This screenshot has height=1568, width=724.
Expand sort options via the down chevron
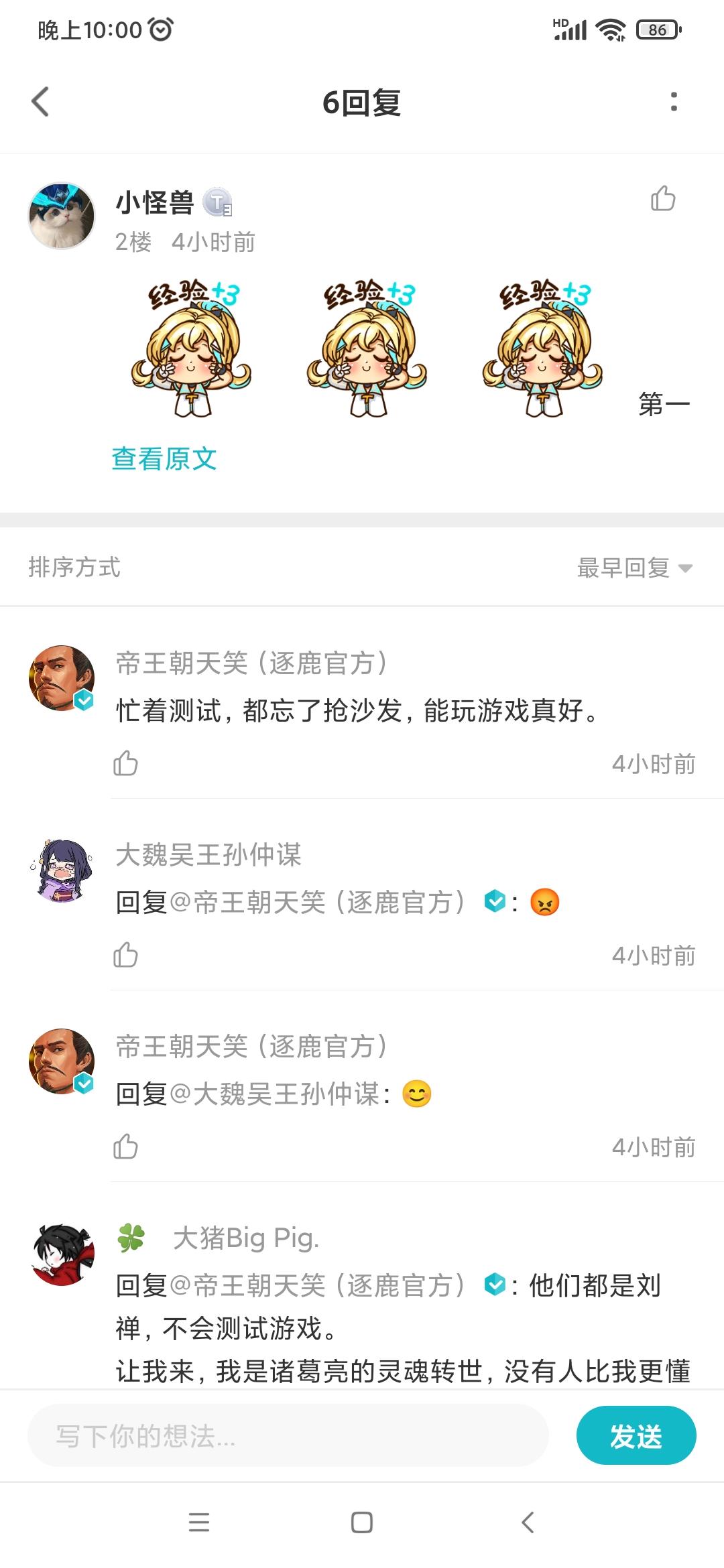[x=685, y=568]
